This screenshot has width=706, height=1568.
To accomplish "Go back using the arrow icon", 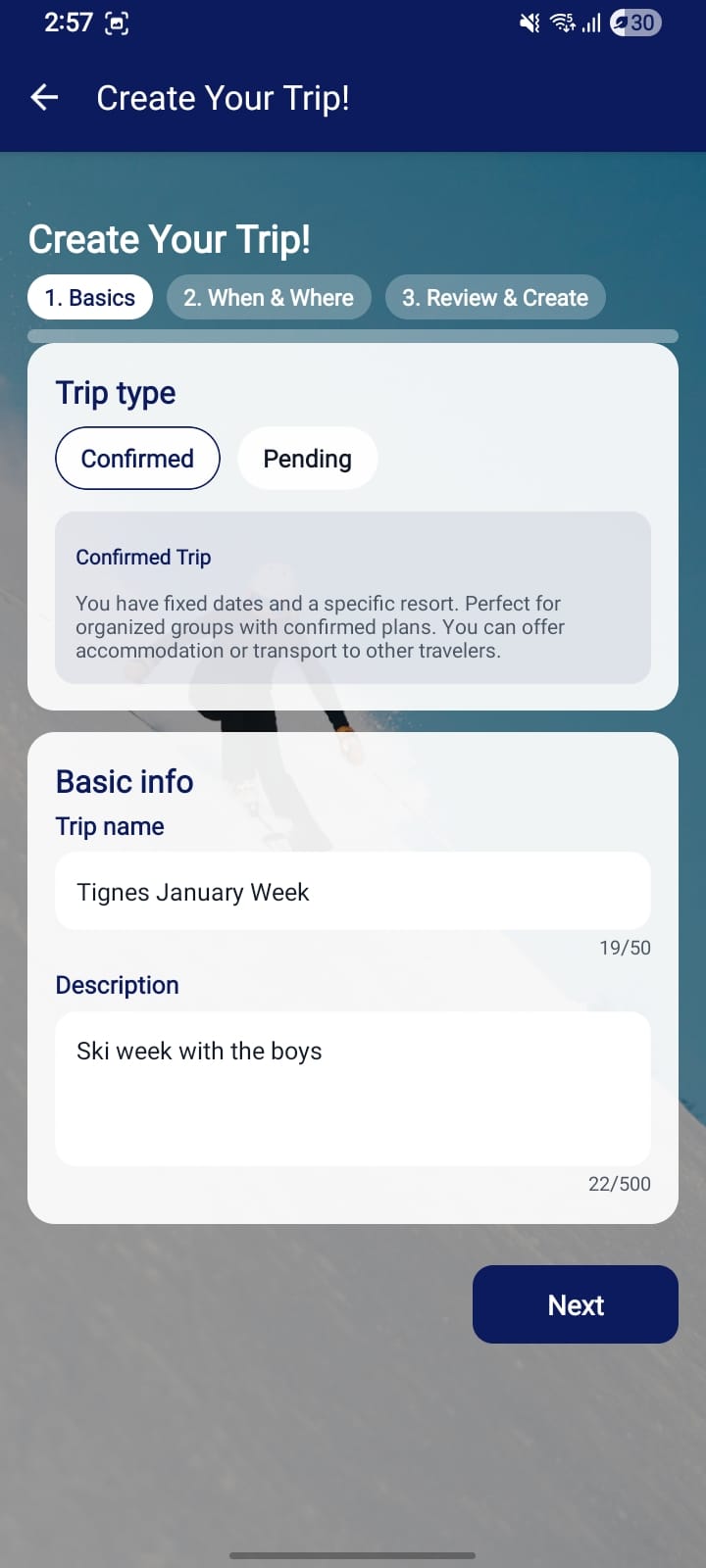I will (44, 98).
